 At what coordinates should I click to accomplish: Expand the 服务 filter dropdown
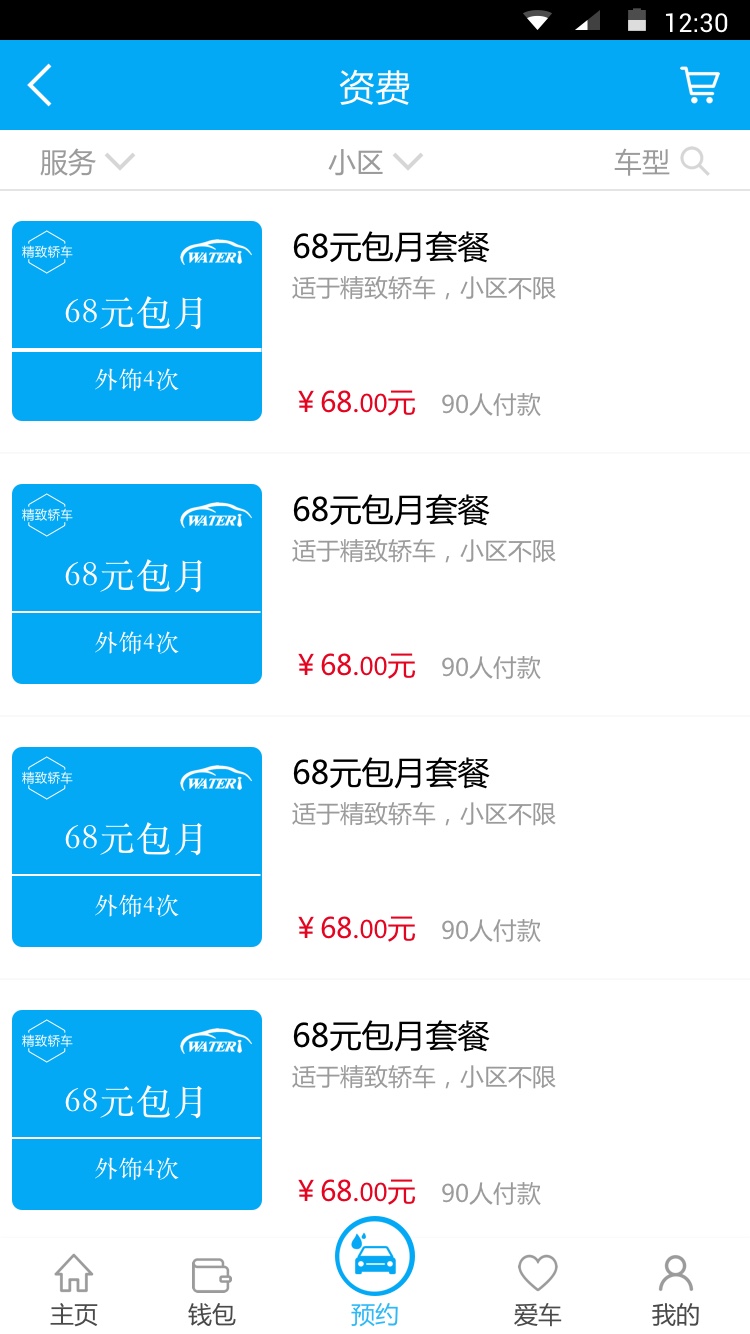click(85, 161)
